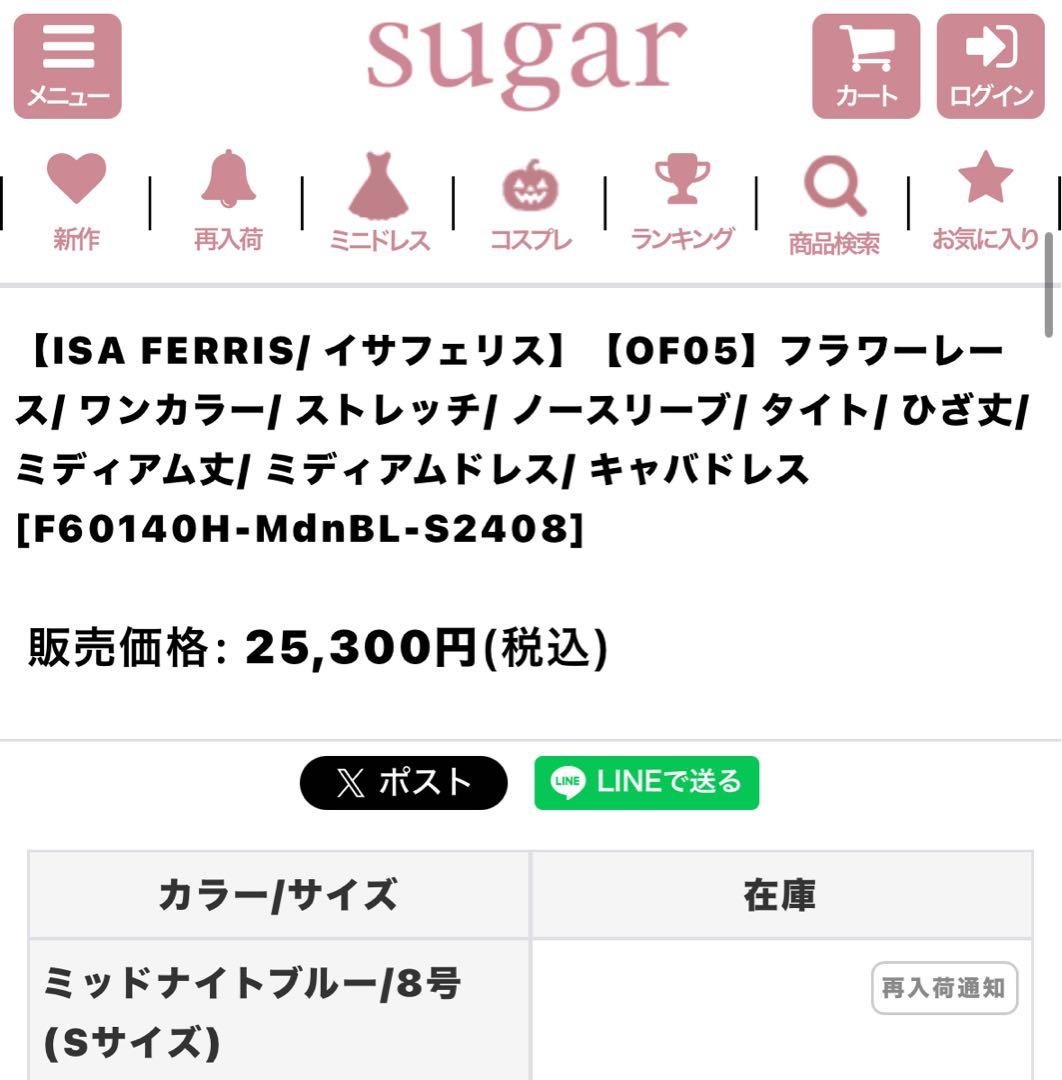Share the product with X ポスト
The height and width of the screenshot is (1080, 1062).
tap(401, 784)
